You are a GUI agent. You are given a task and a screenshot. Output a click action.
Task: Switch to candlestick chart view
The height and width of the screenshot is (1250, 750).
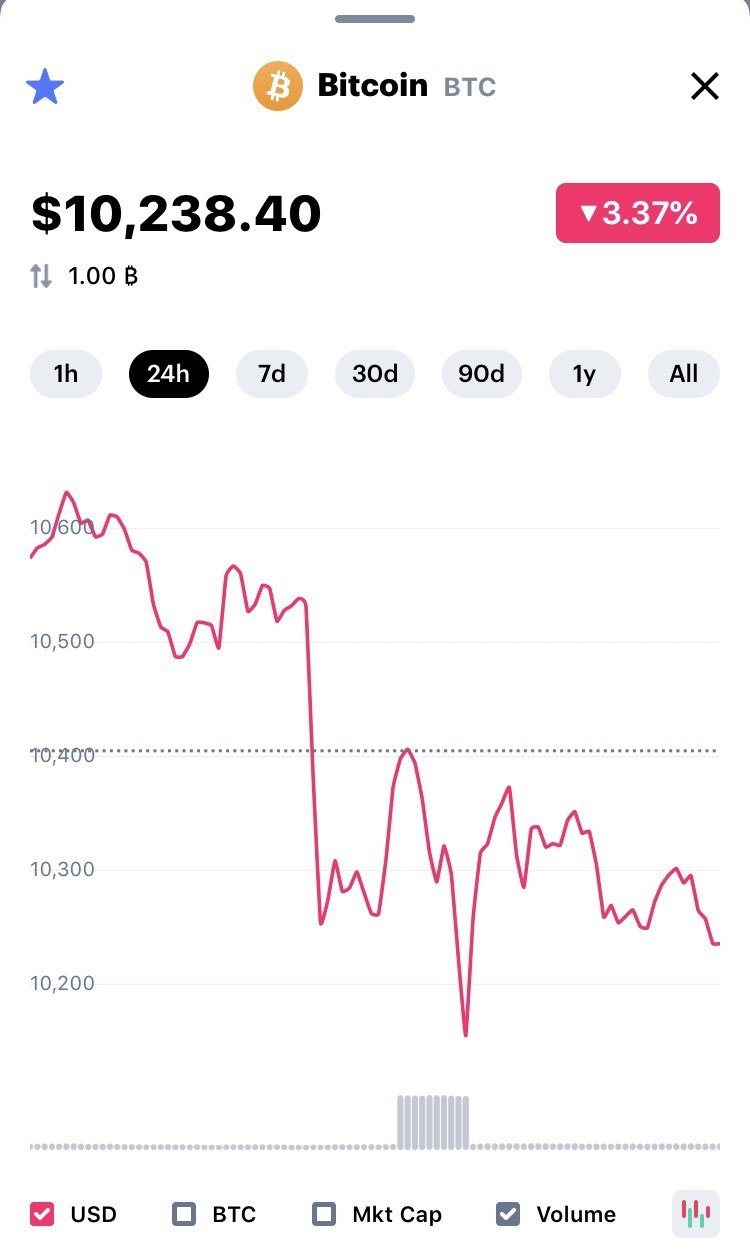coord(695,1214)
